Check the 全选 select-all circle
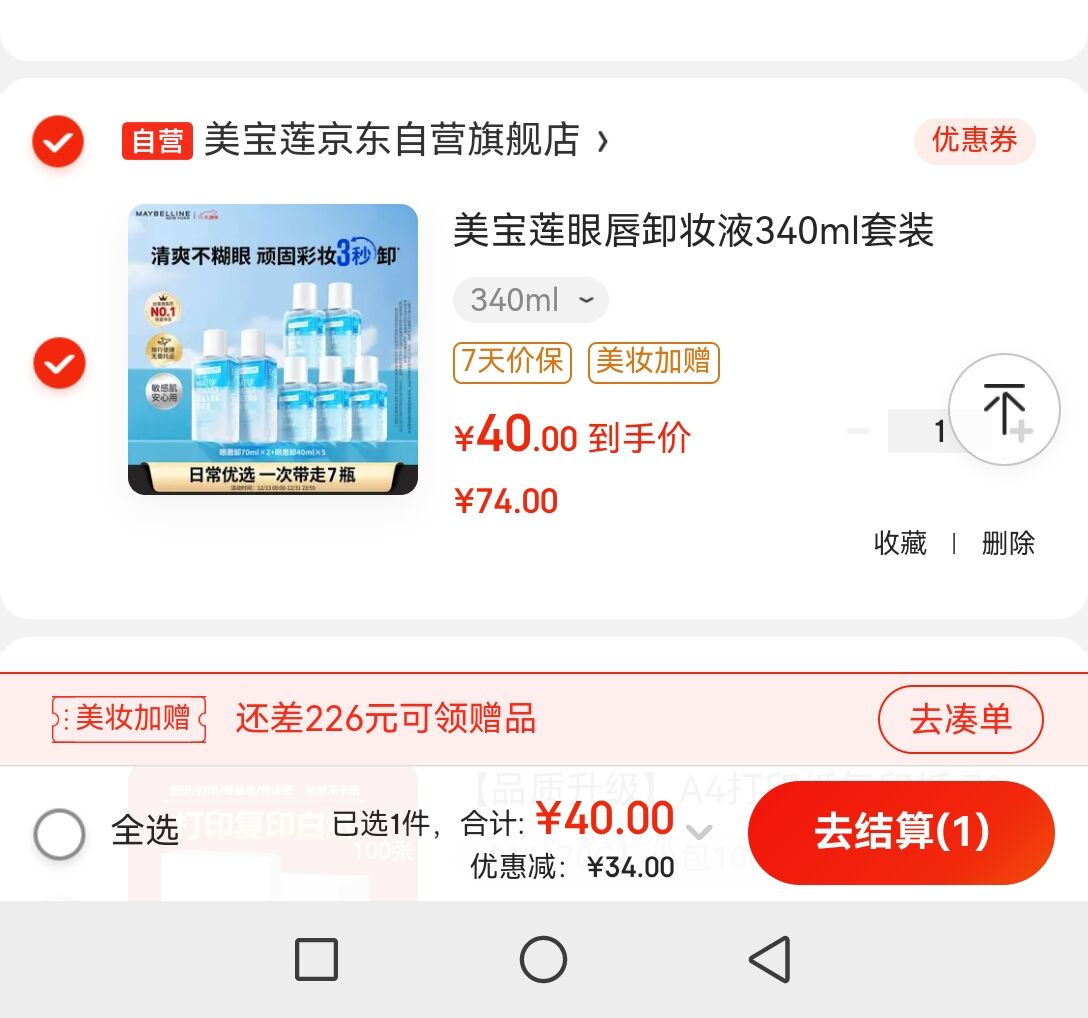The width and height of the screenshot is (1088, 1018). 59,832
